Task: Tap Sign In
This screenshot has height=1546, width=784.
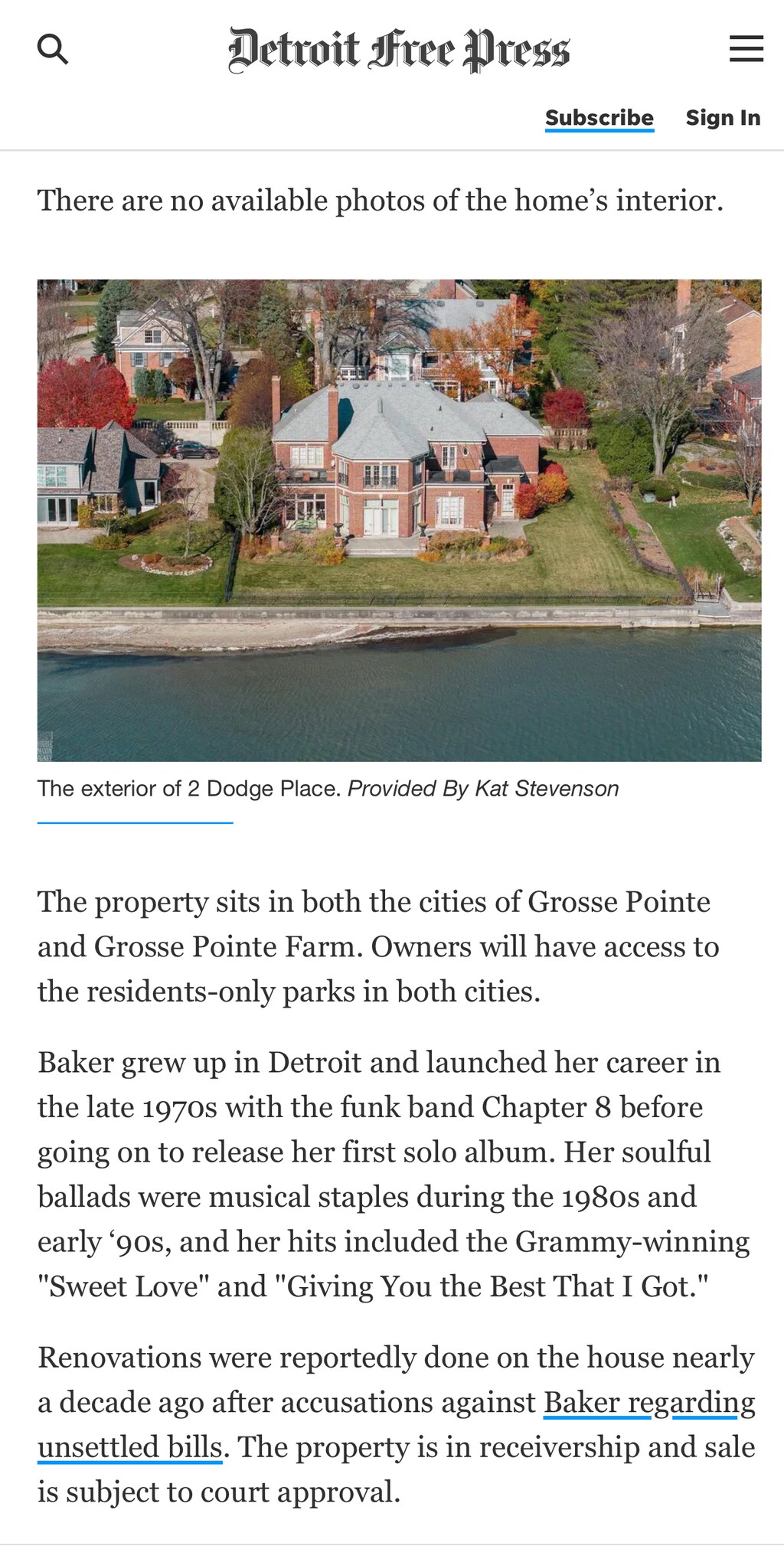Action: 723,118
